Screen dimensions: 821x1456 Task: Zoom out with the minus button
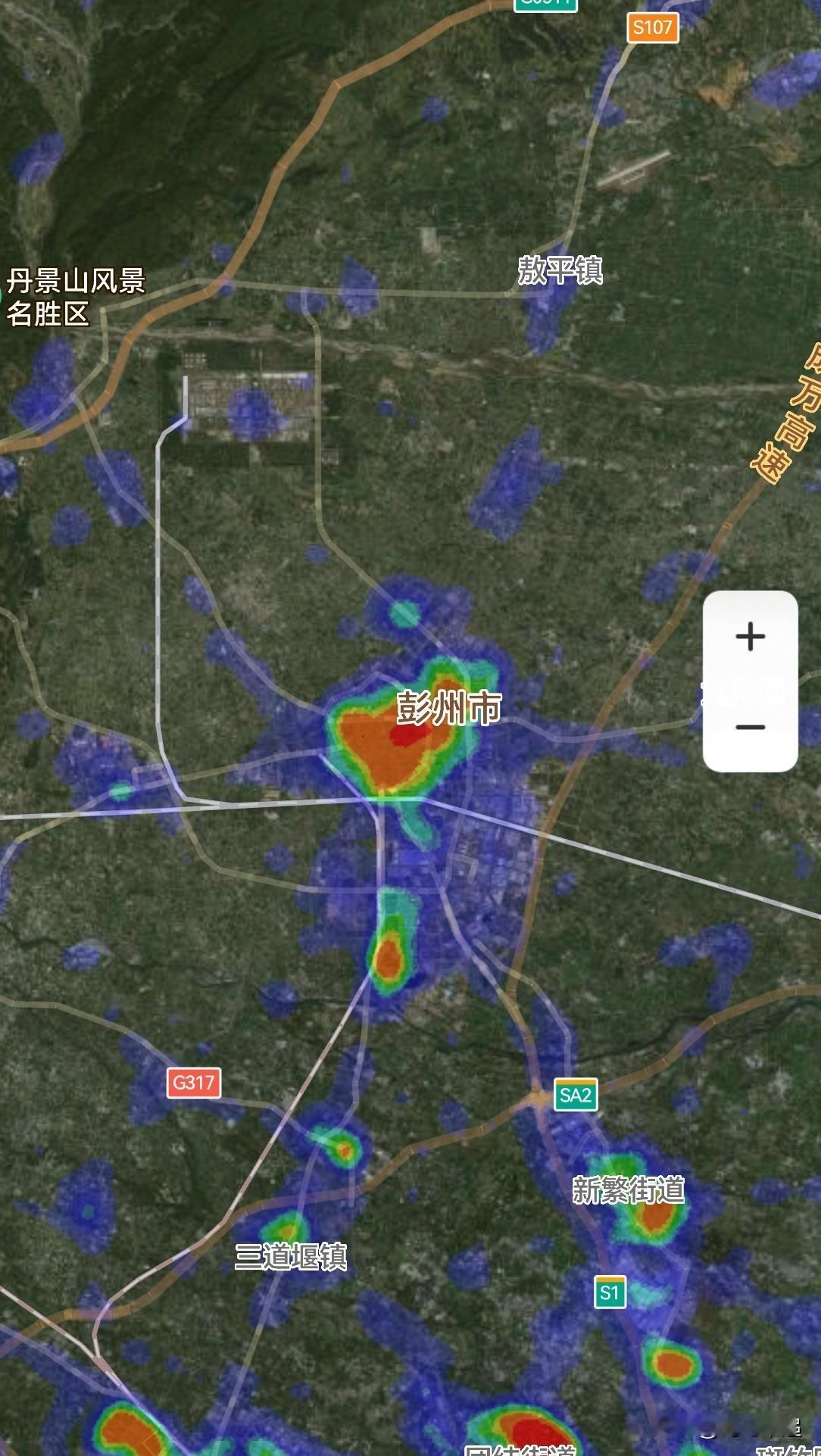(x=750, y=727)
